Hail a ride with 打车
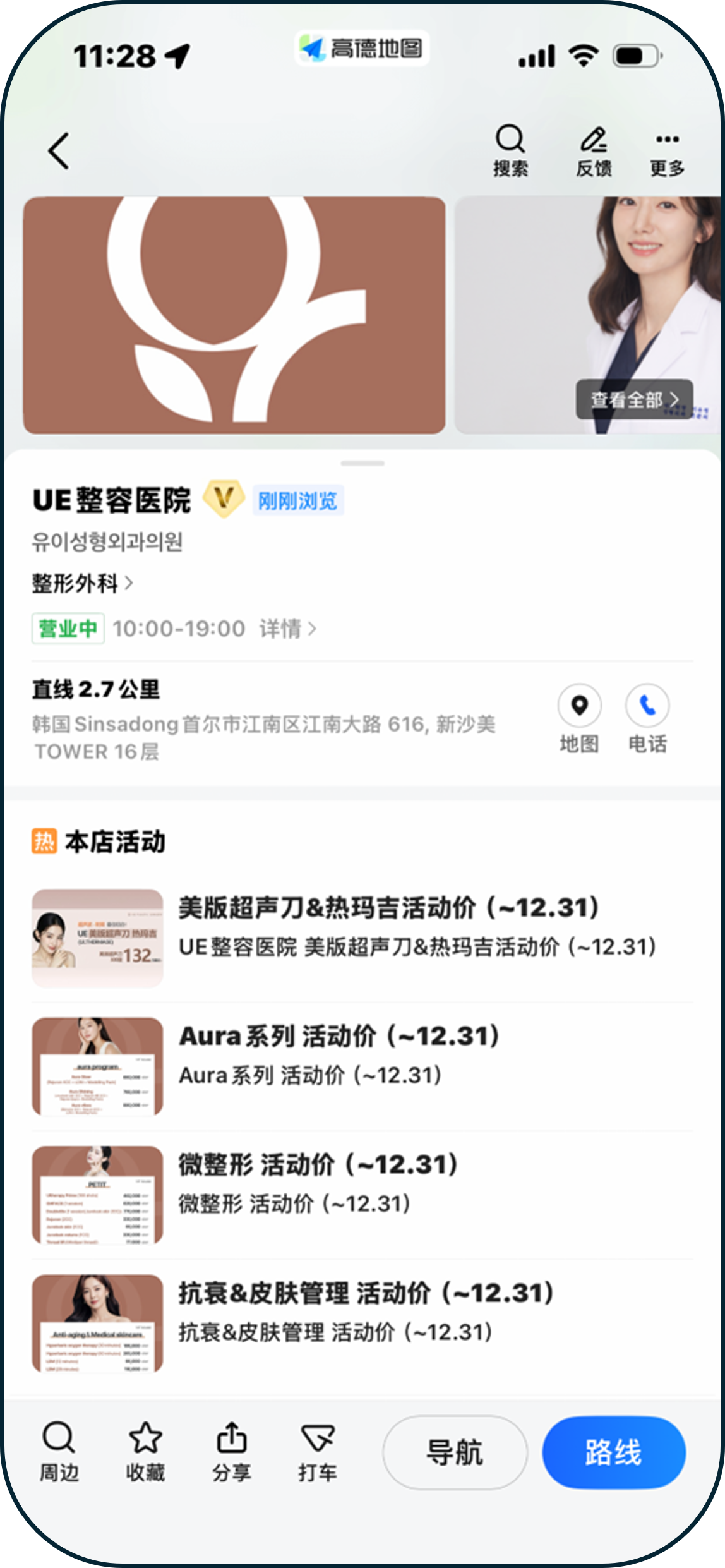The image size is (725, 1568). coord(318,1451)
